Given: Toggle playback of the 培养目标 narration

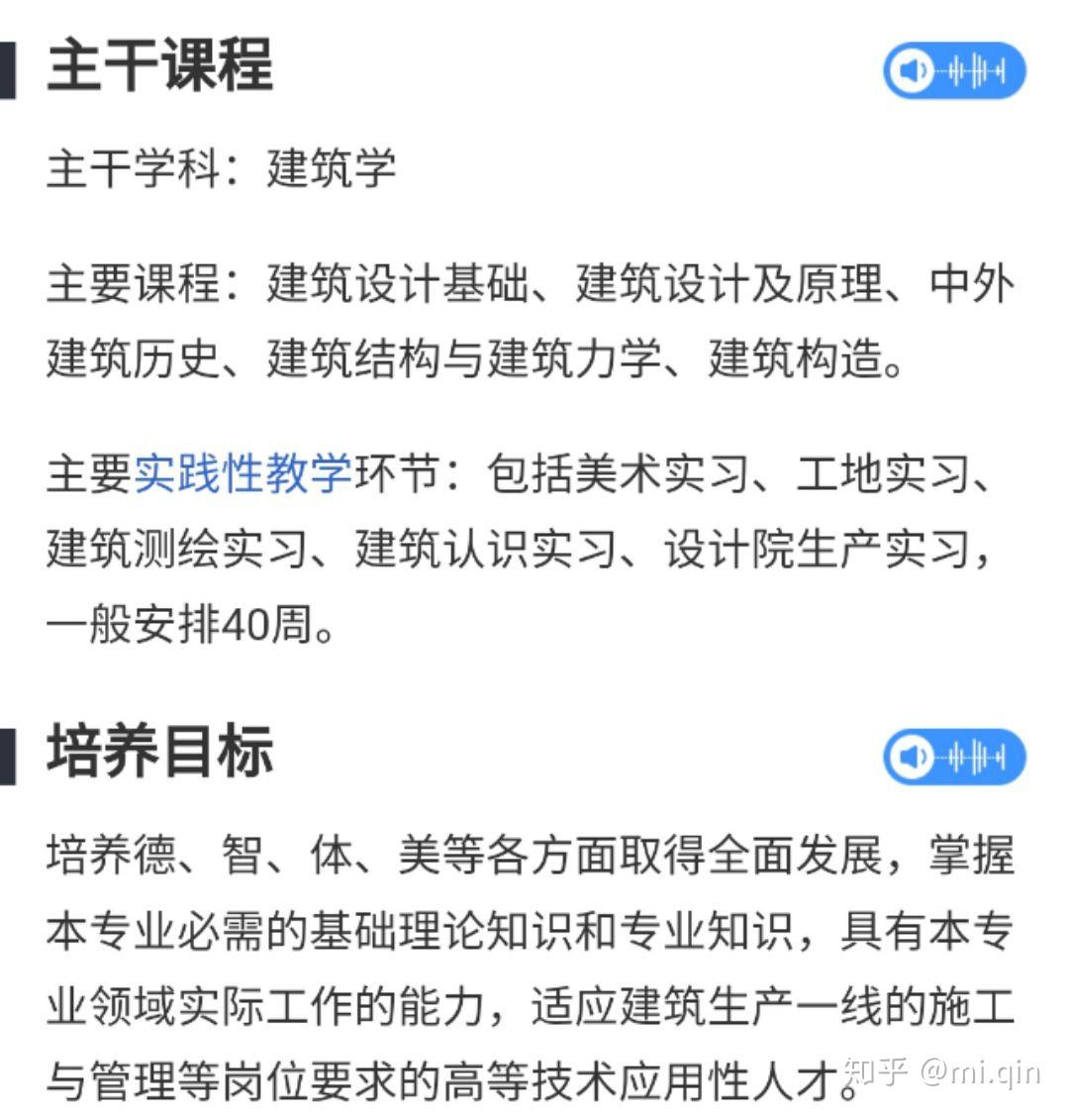Looking at the screenshot, I should tap(953, 759).
